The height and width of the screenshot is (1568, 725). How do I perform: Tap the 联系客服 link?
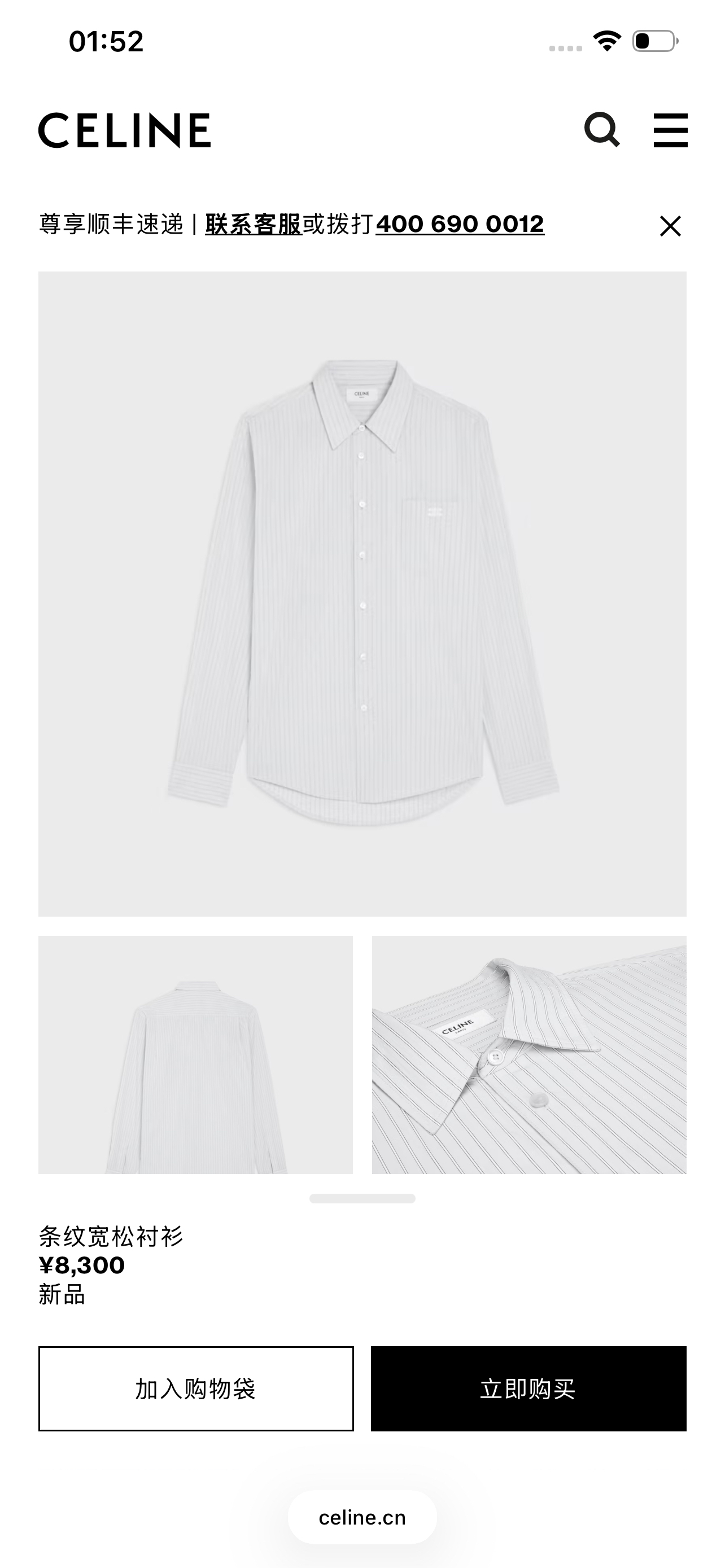point(254,225)
